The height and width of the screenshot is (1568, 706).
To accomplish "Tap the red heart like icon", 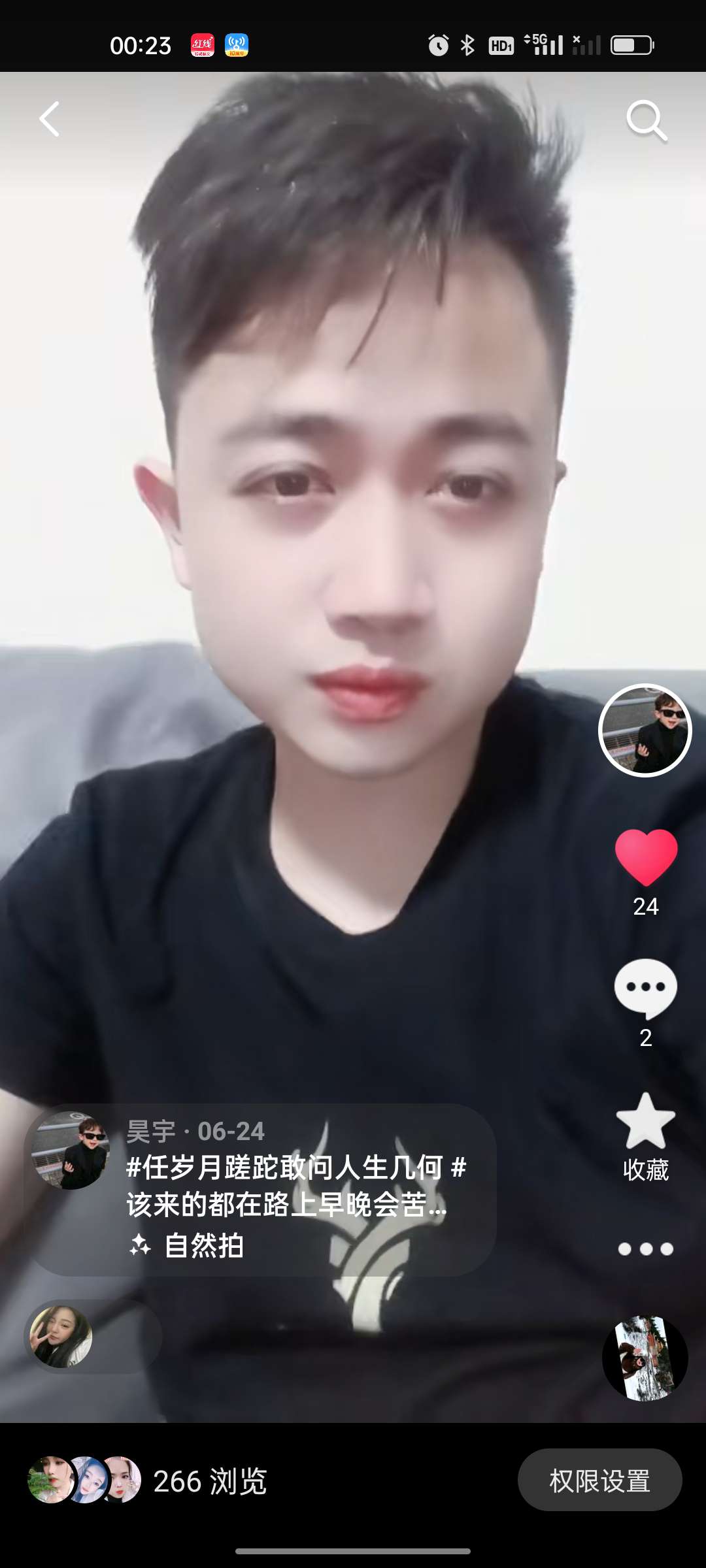I will pos(646,857).
